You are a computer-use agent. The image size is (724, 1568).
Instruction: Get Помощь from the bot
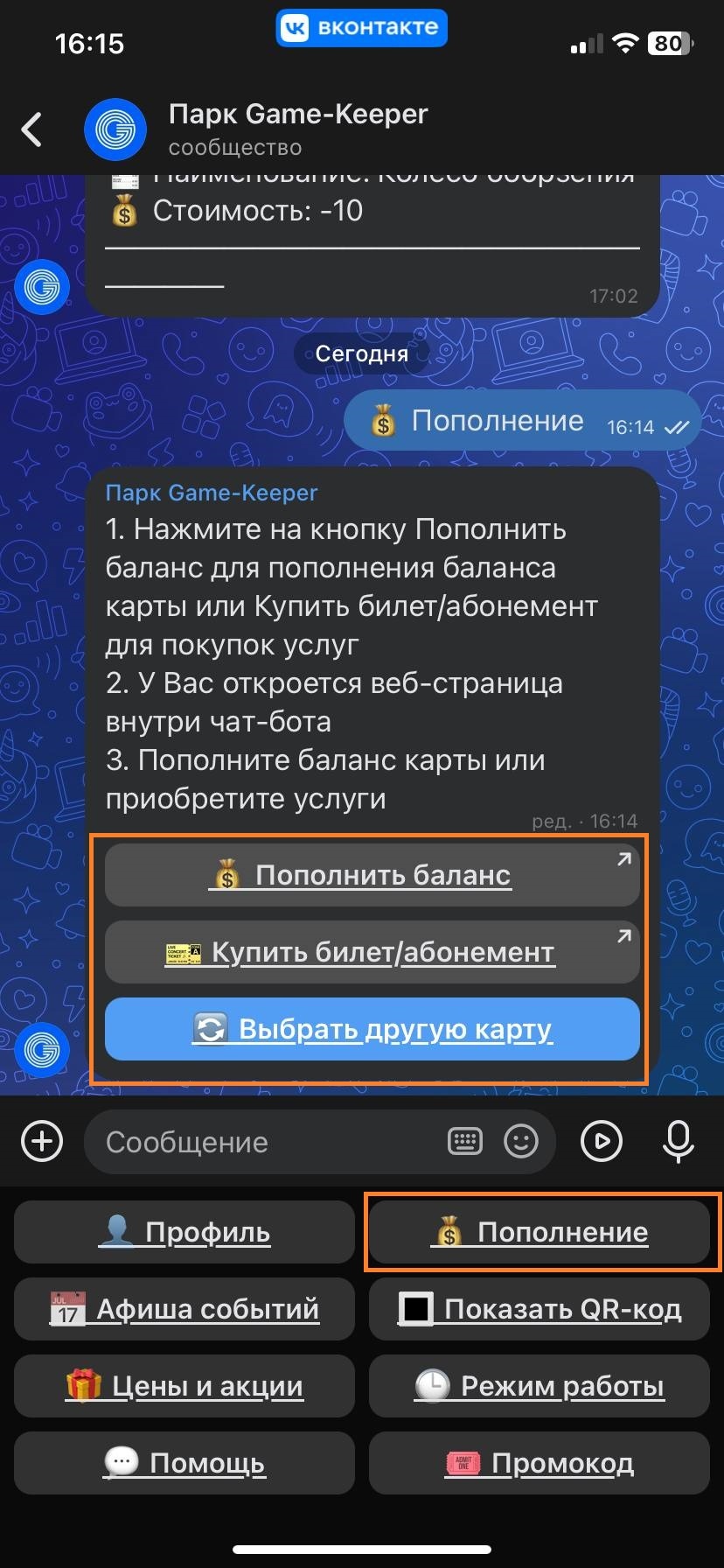pos(184,1463)
